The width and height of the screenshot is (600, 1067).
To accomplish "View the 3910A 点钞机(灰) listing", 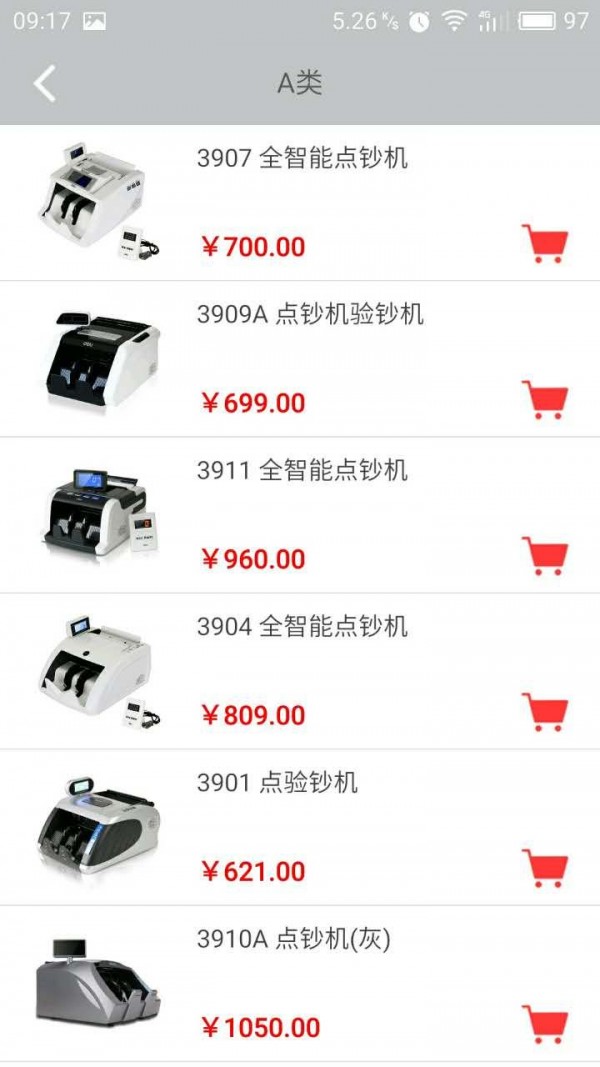I will pos(293,938).
